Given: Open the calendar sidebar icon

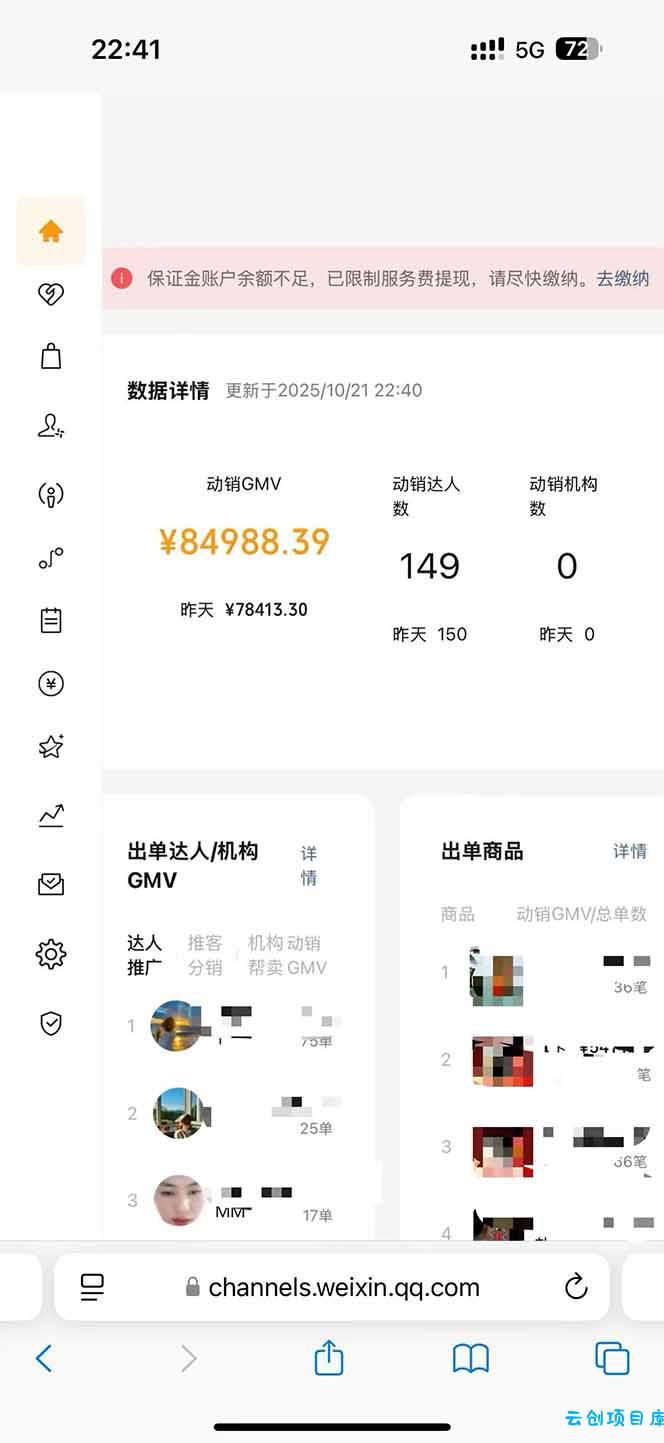Looking at the screenshot, I should click(51, 621).
